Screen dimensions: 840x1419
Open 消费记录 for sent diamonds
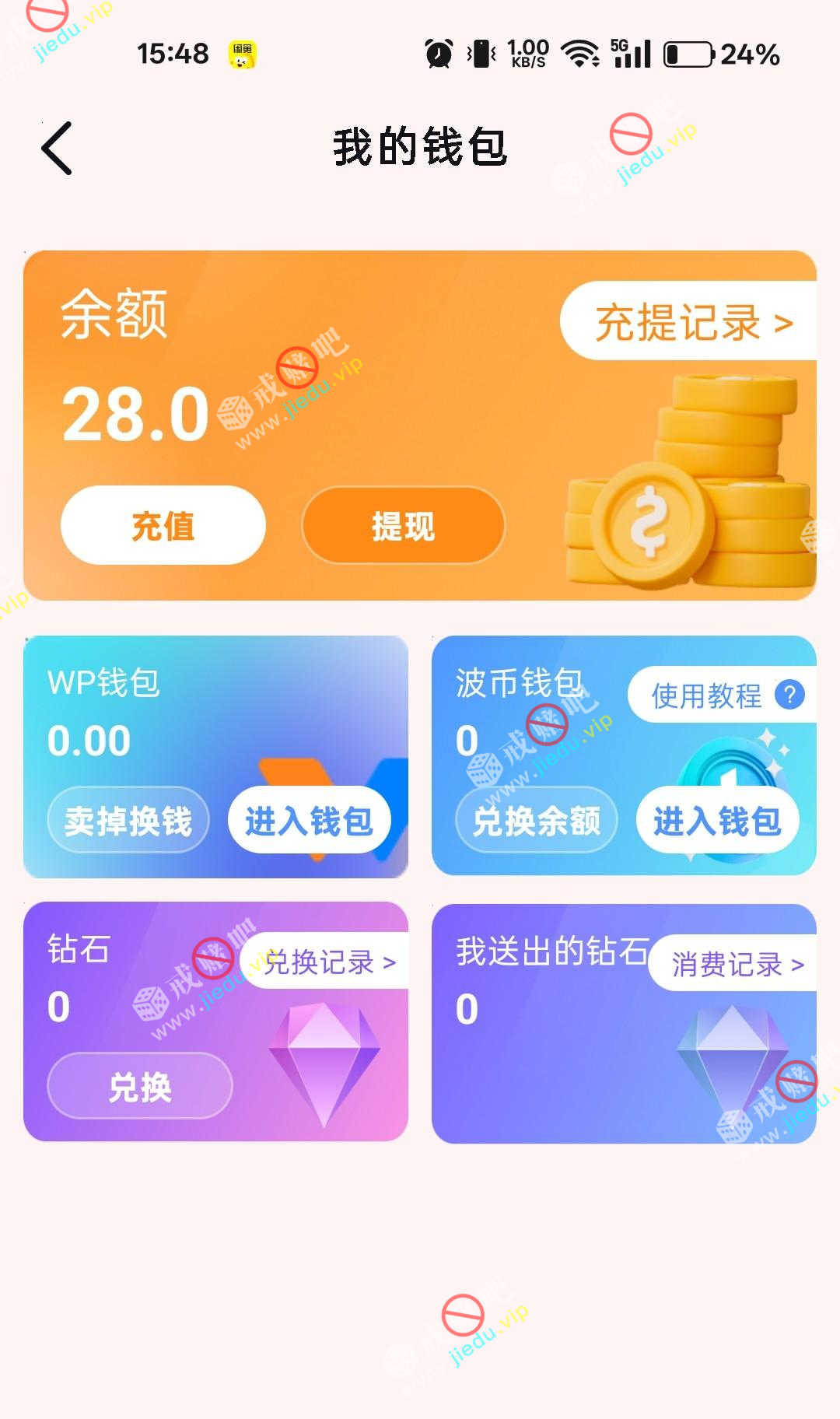[x=736, y=965]
